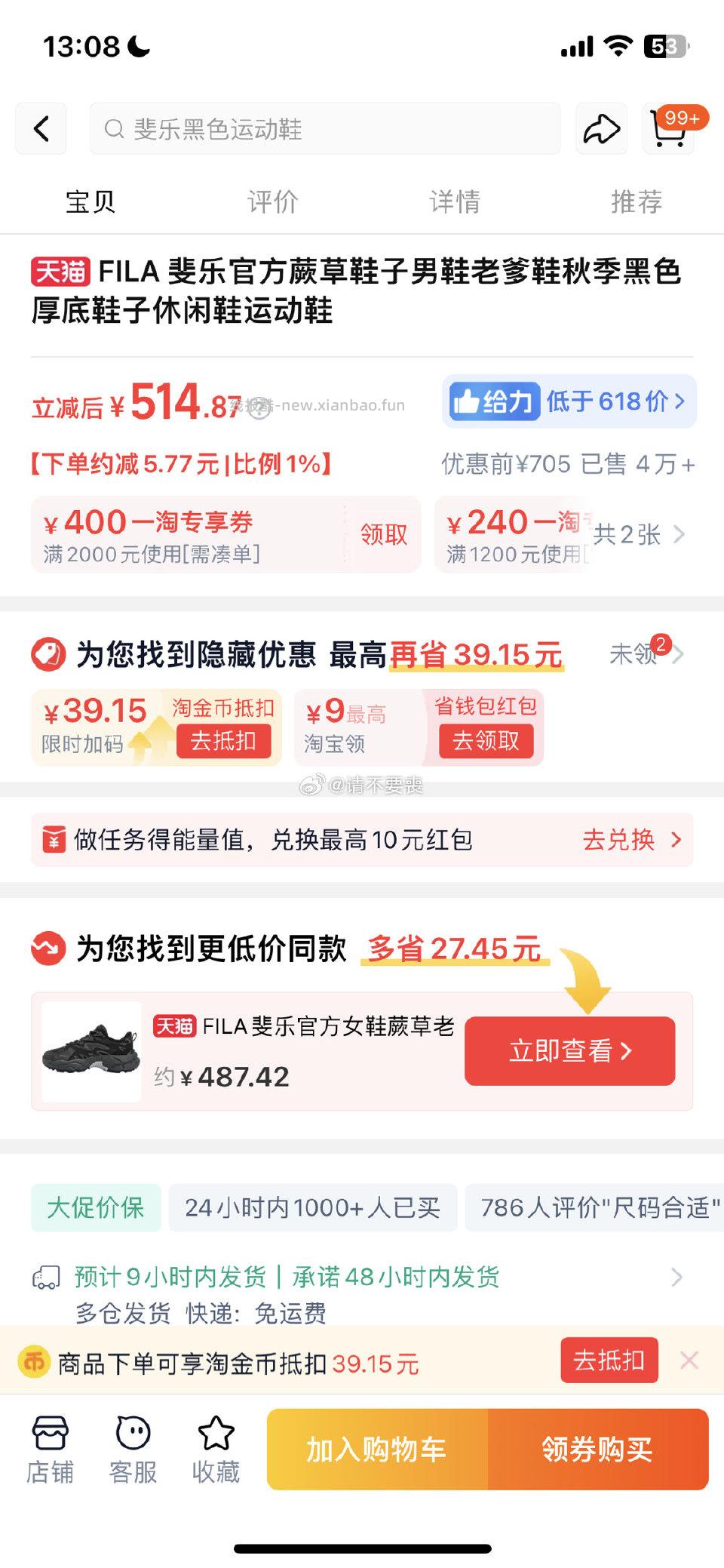
Task: Switch to the 评价 reviews tab
Action: coord(271,201)
